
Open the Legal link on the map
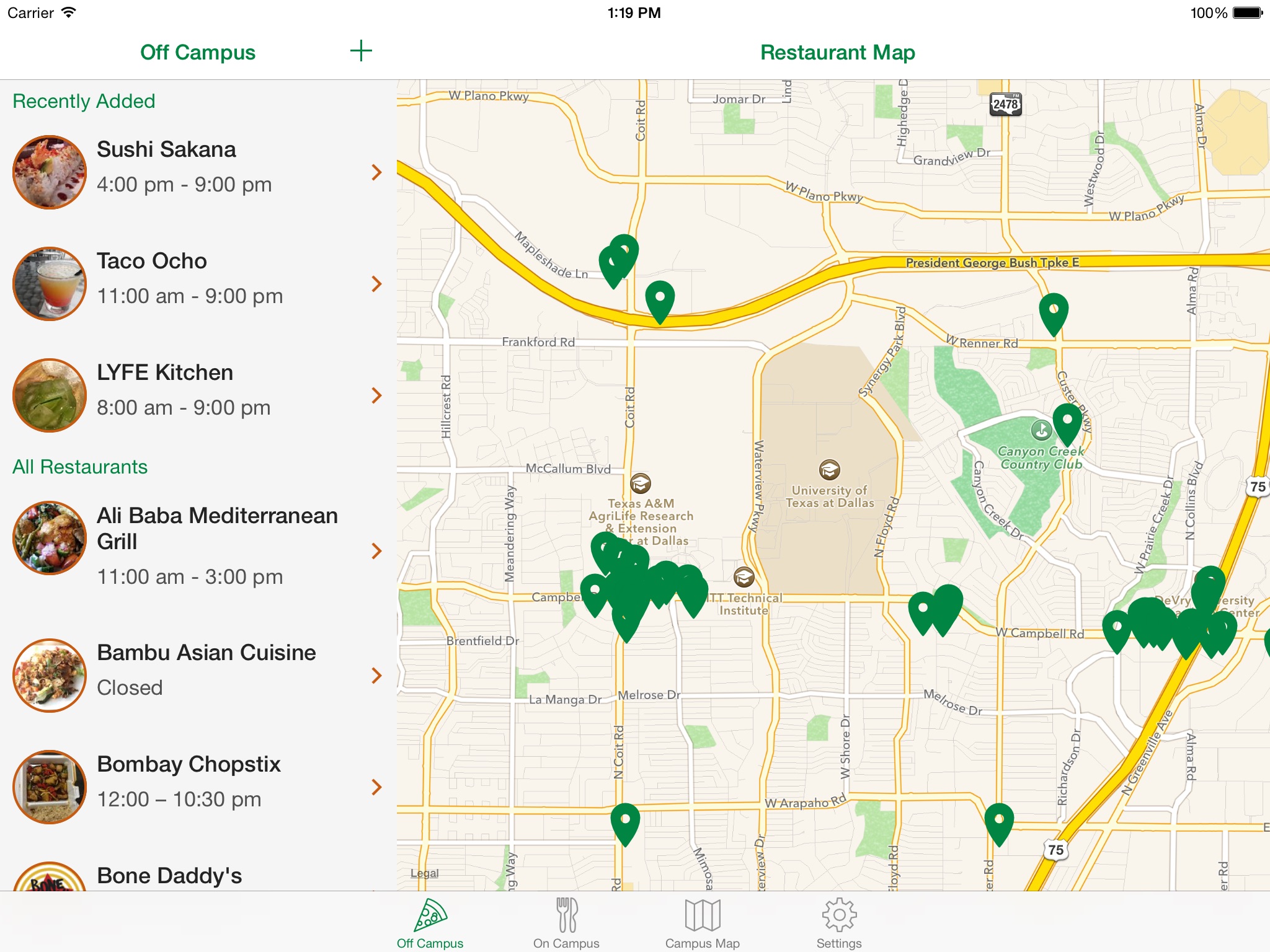[x=424, y=873]
